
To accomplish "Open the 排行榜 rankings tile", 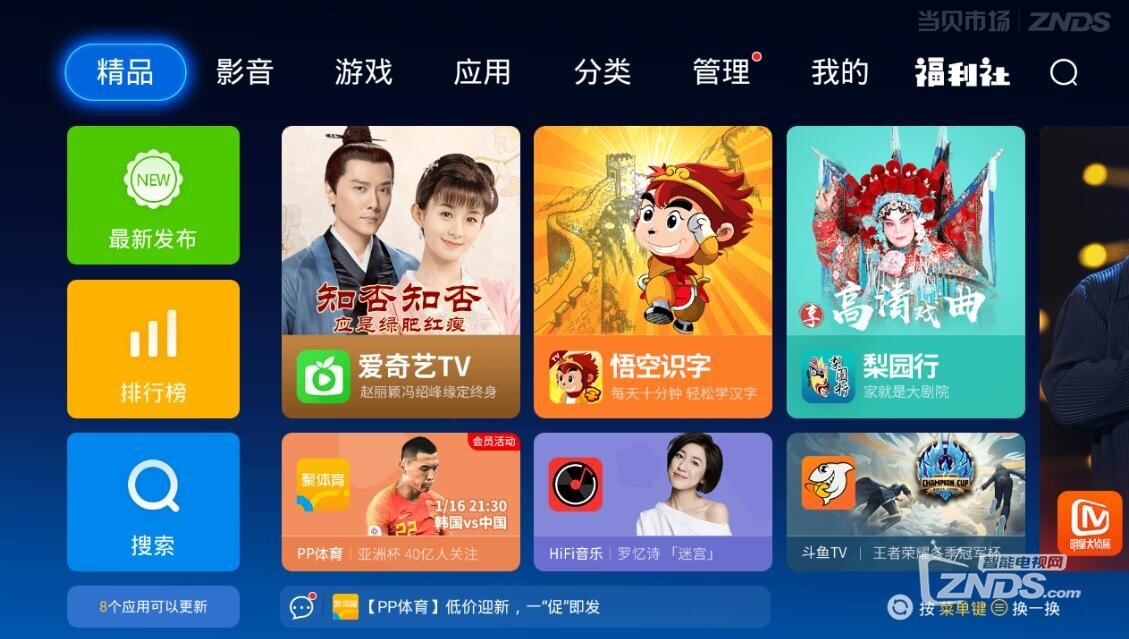I will coord(153,348).
